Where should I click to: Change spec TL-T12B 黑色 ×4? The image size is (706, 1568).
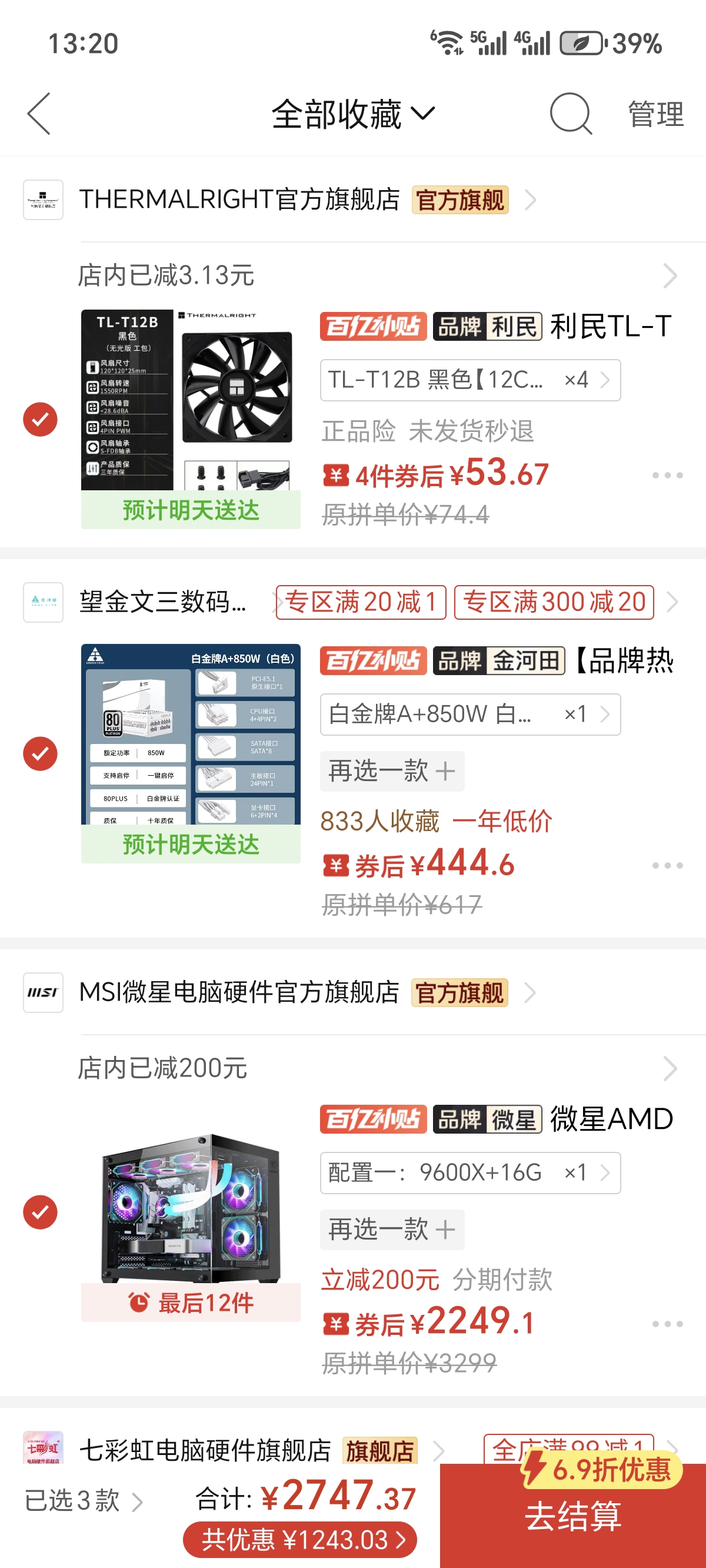pyautogui.click(x=470, y=380)
